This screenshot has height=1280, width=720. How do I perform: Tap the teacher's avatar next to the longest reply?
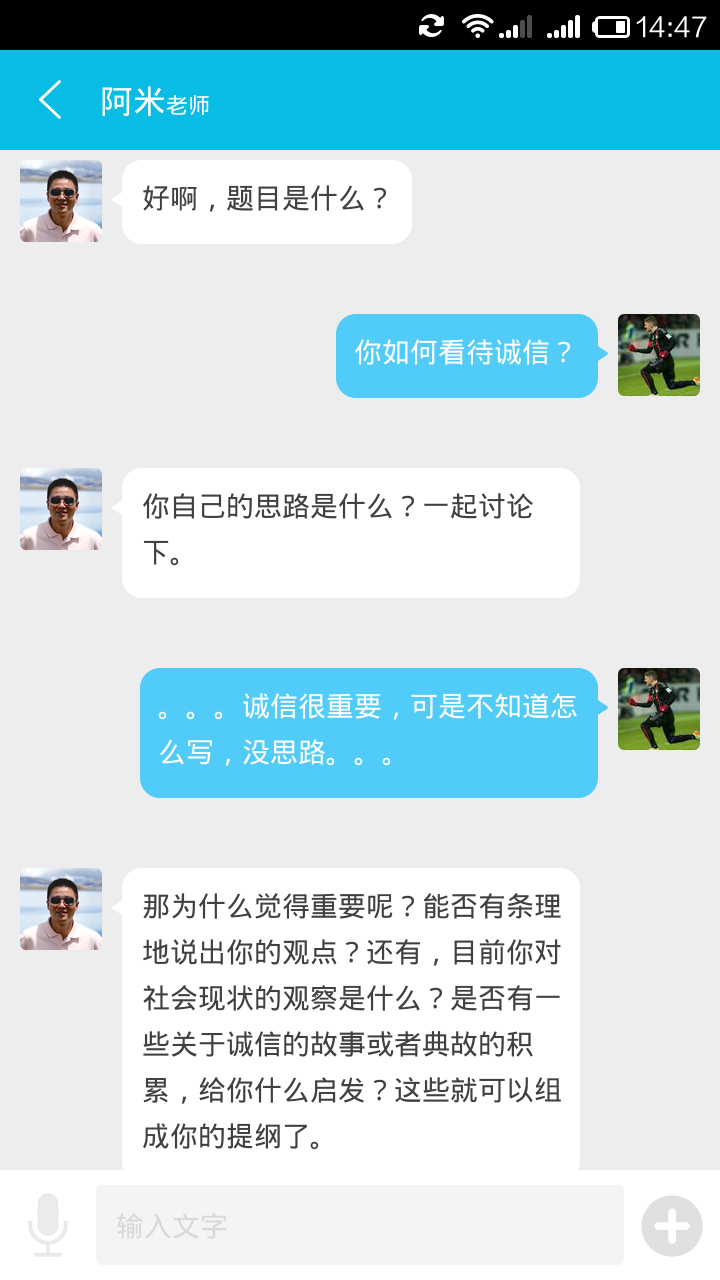[60, 908]
